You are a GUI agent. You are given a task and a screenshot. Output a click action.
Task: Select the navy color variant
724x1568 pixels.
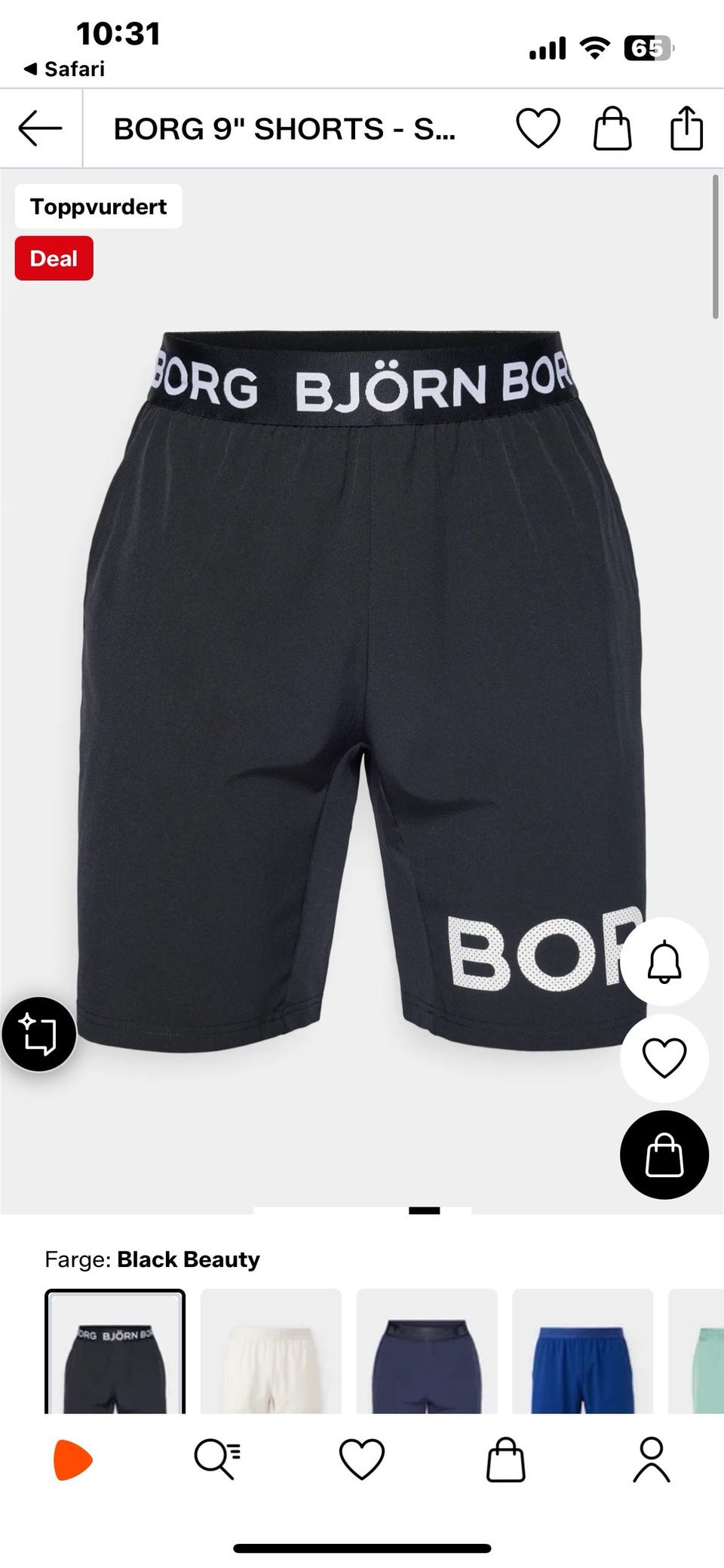click(427, 1351)
